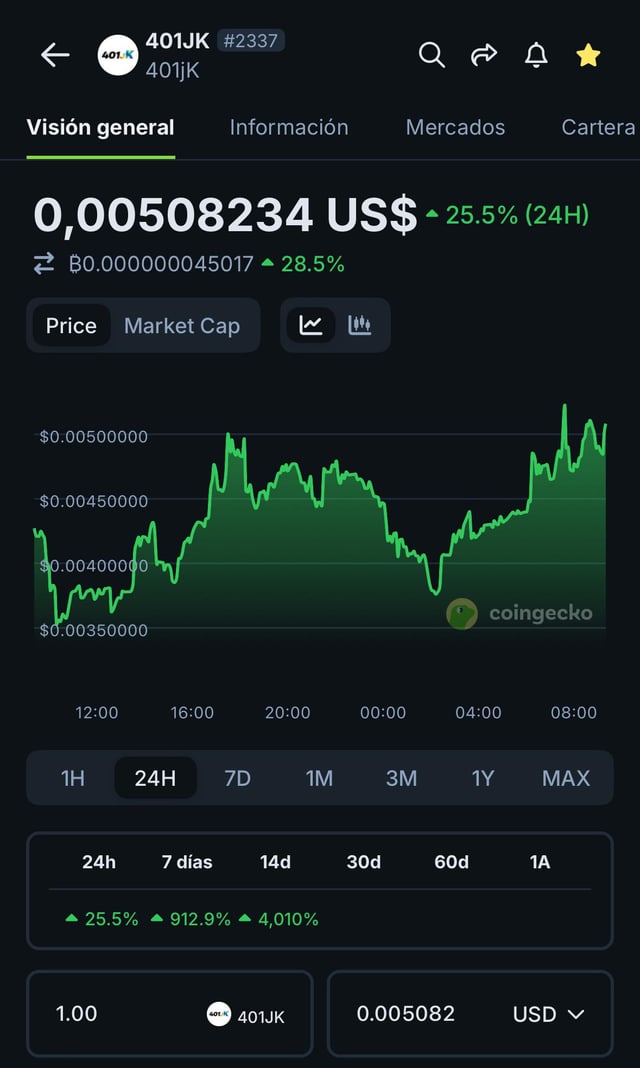This screenshot has height=1068, width=640.
Task: Open the USD currency dropdown
Action: coord(548,1014)
